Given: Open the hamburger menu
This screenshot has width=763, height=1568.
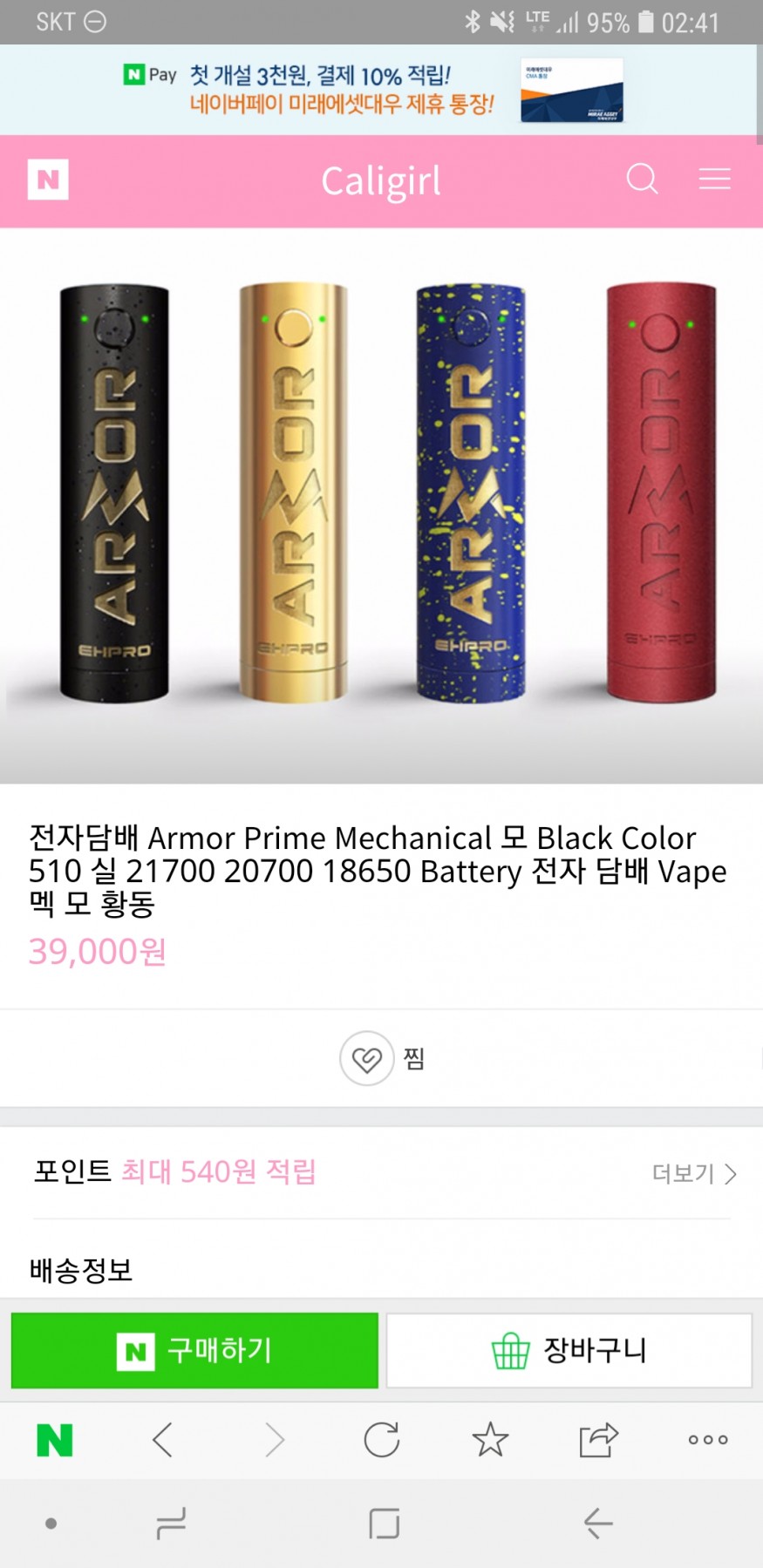Looking at the screenshot, I should [714, 180].
